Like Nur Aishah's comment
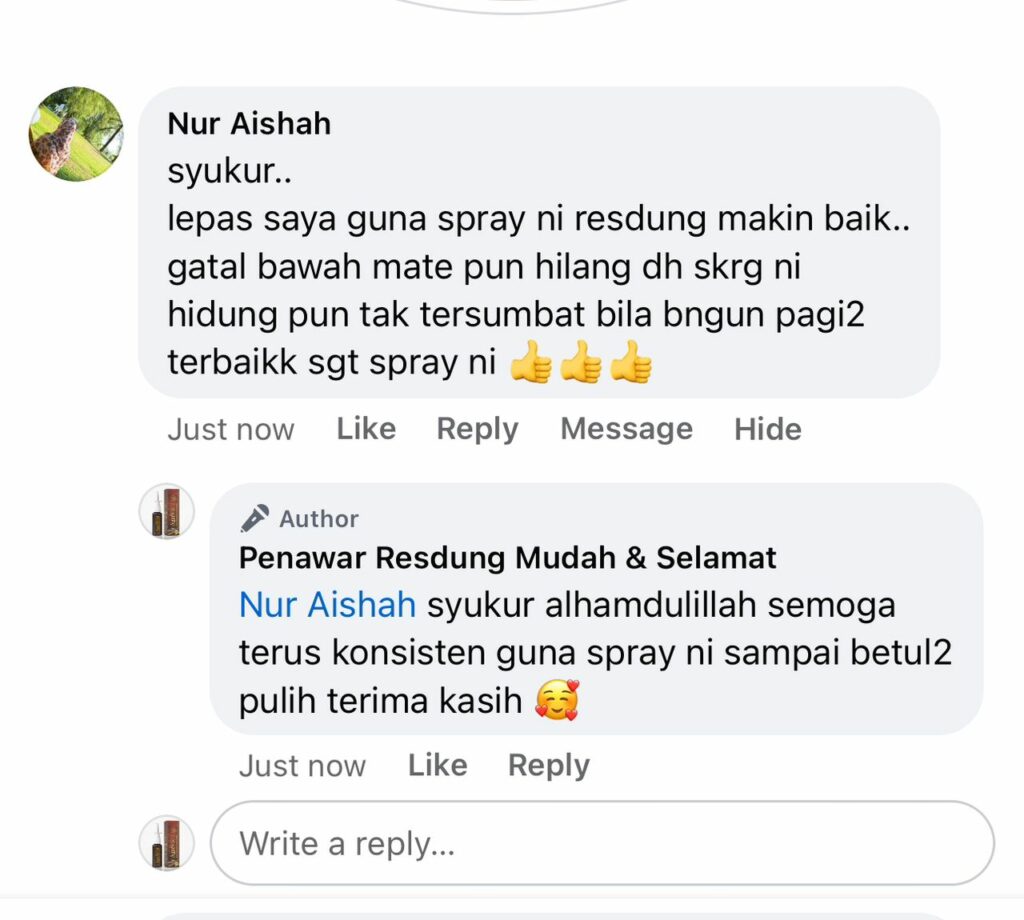The image size is (1024, 920). [x=366, y=429]
